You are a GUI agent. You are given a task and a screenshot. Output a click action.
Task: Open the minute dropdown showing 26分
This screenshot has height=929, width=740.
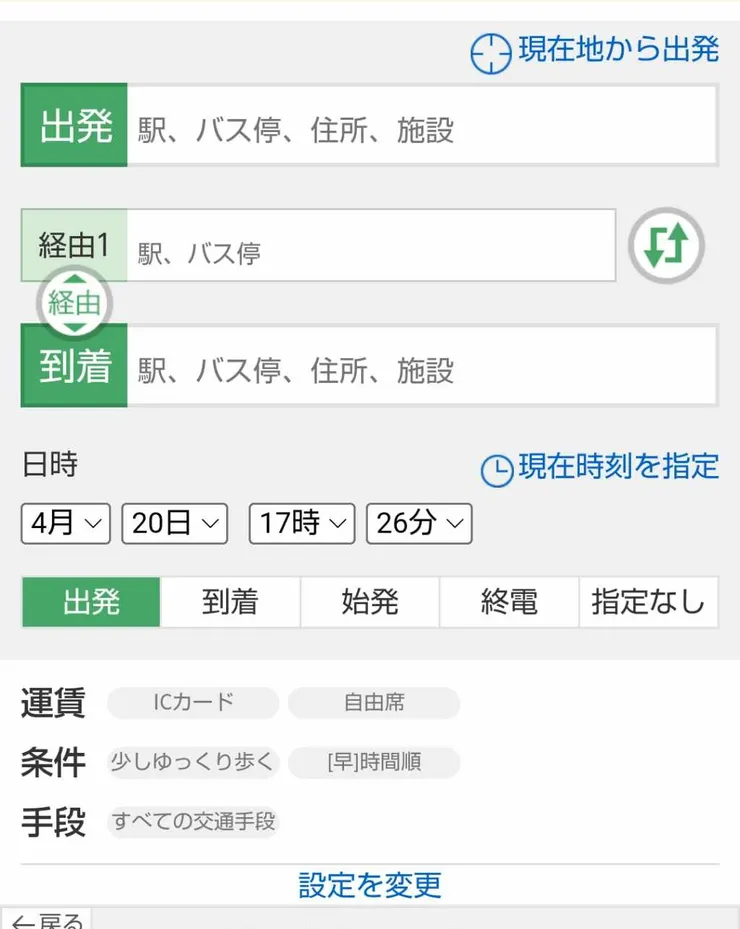pos(418,522)
